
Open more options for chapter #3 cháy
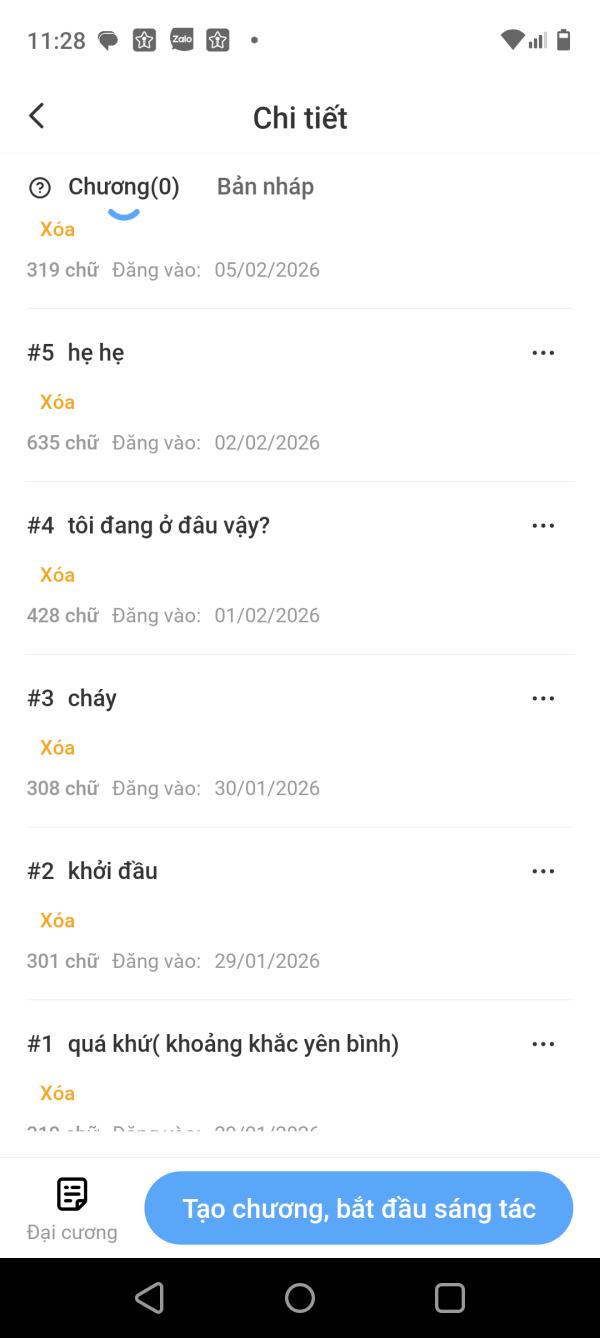pos(543,699)
